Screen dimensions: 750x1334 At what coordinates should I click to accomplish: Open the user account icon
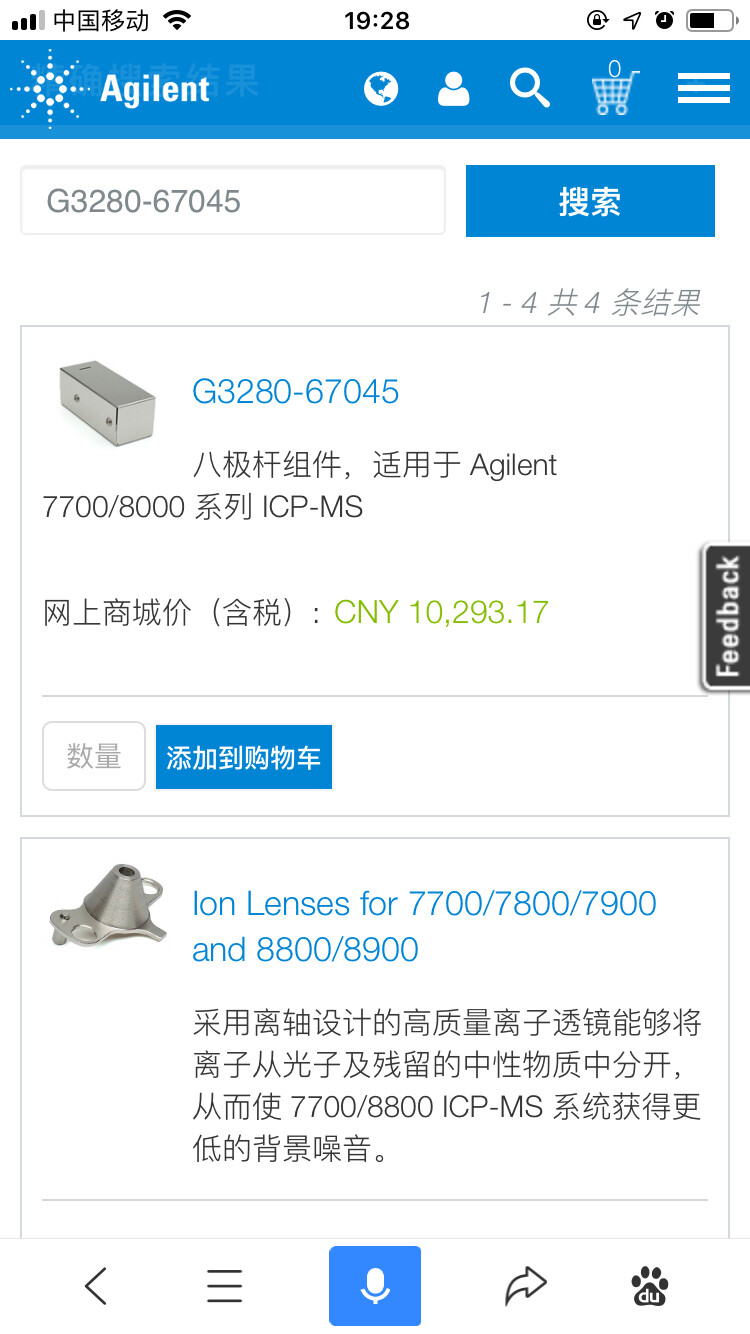click(454, 89)
